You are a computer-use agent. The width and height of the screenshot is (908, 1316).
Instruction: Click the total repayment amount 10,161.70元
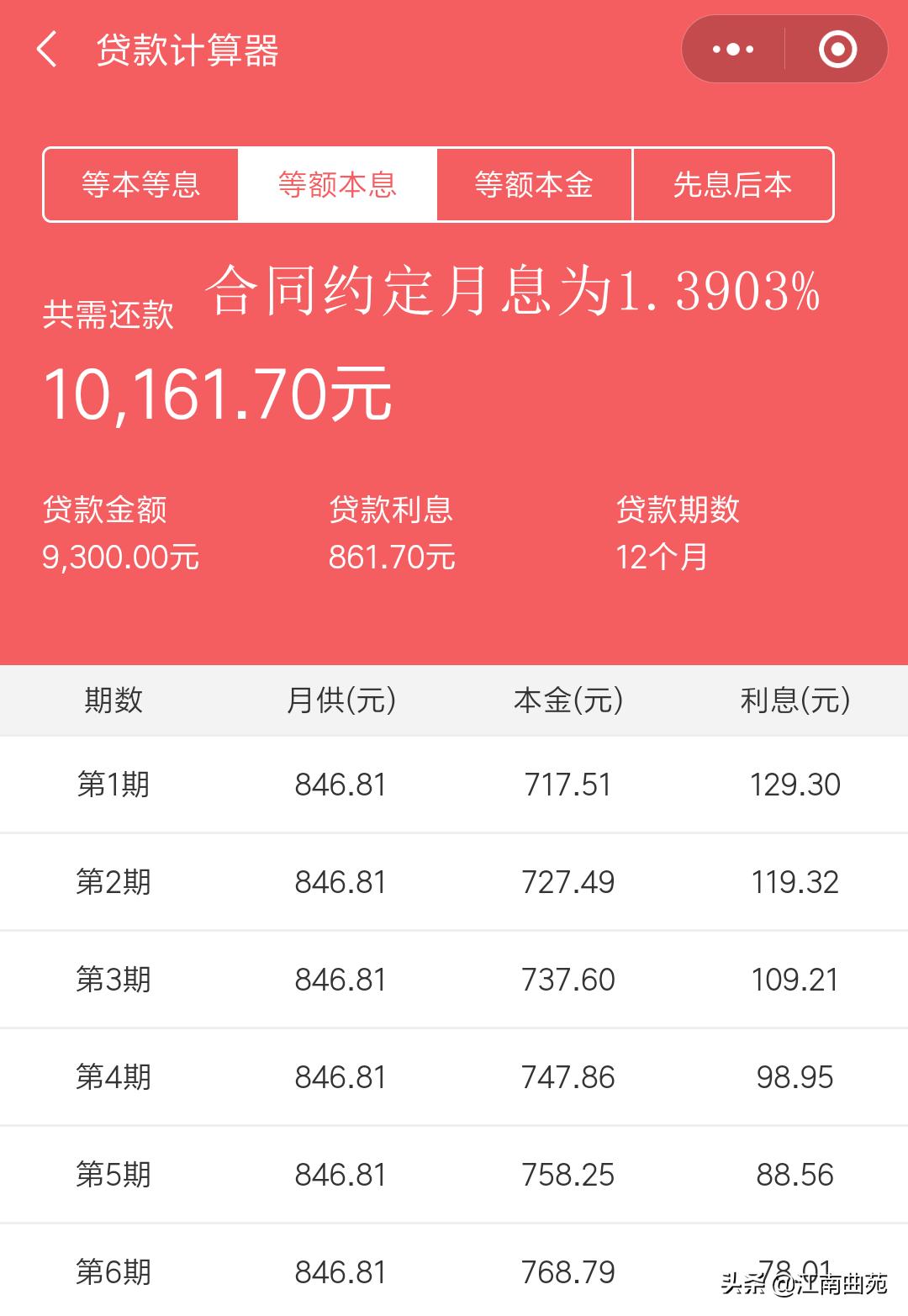(x=217, y=389)
